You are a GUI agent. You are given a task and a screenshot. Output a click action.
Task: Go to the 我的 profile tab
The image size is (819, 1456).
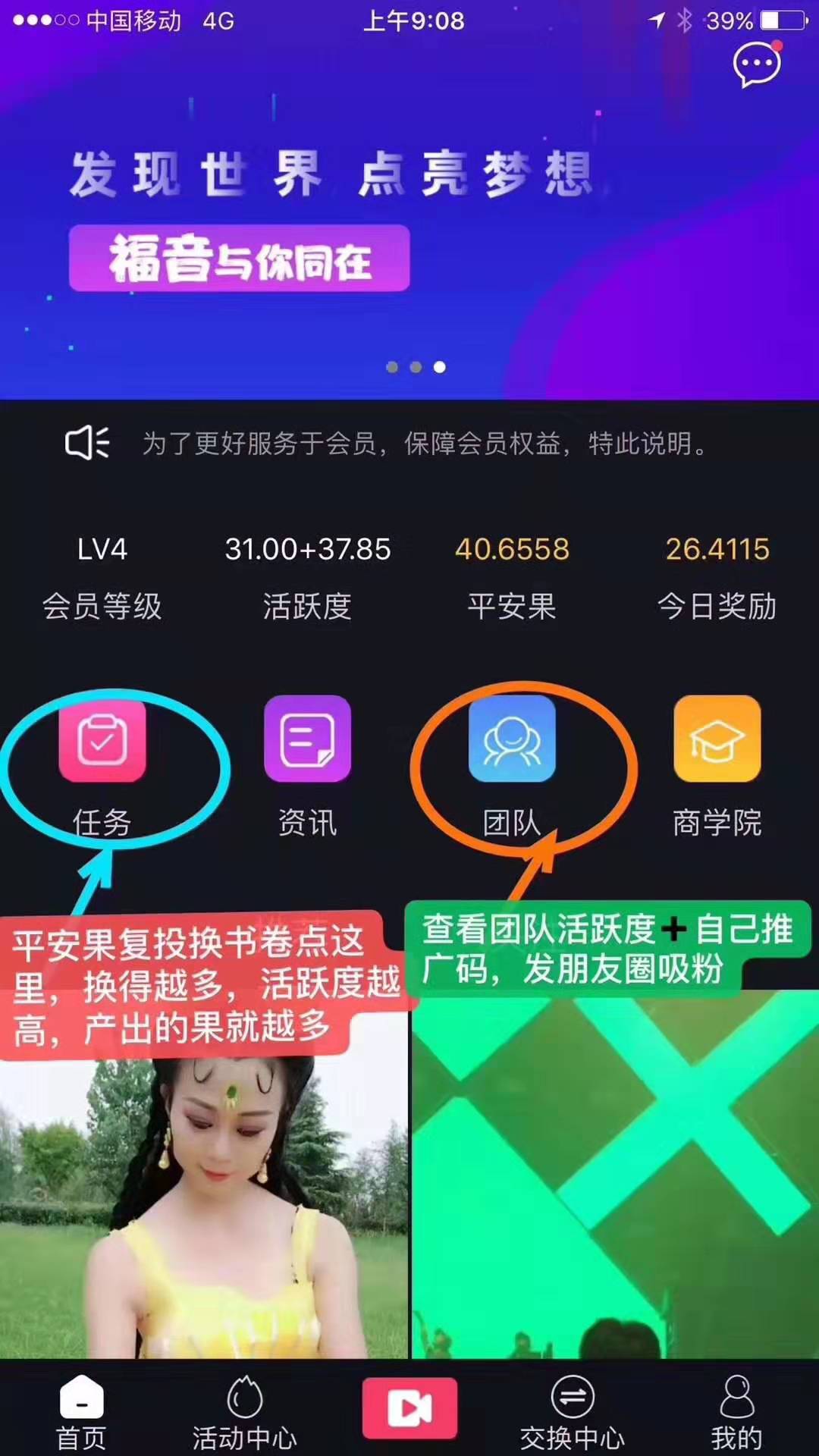[736, 1412]
